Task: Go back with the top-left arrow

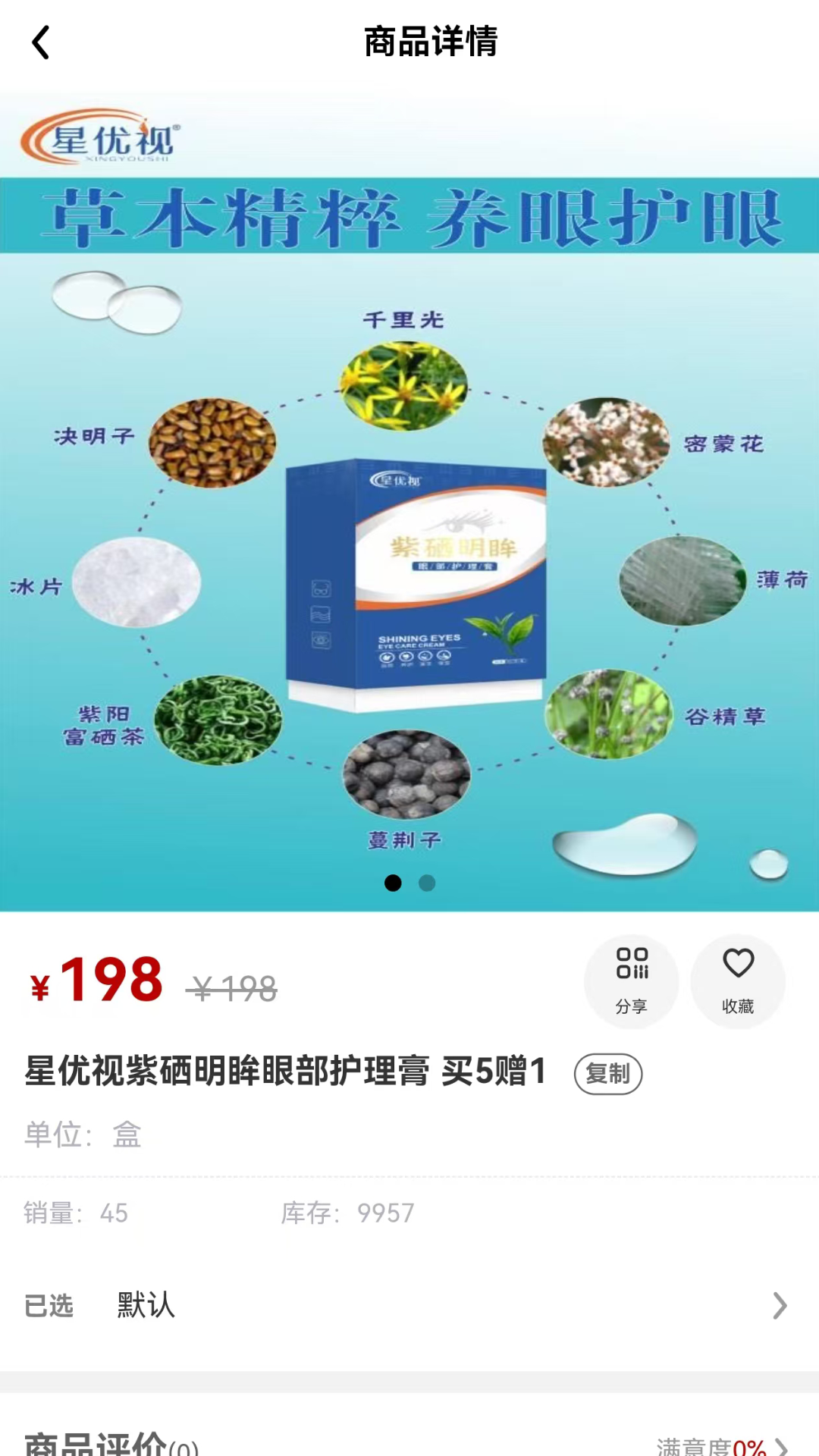Action: tap(41, 43)
